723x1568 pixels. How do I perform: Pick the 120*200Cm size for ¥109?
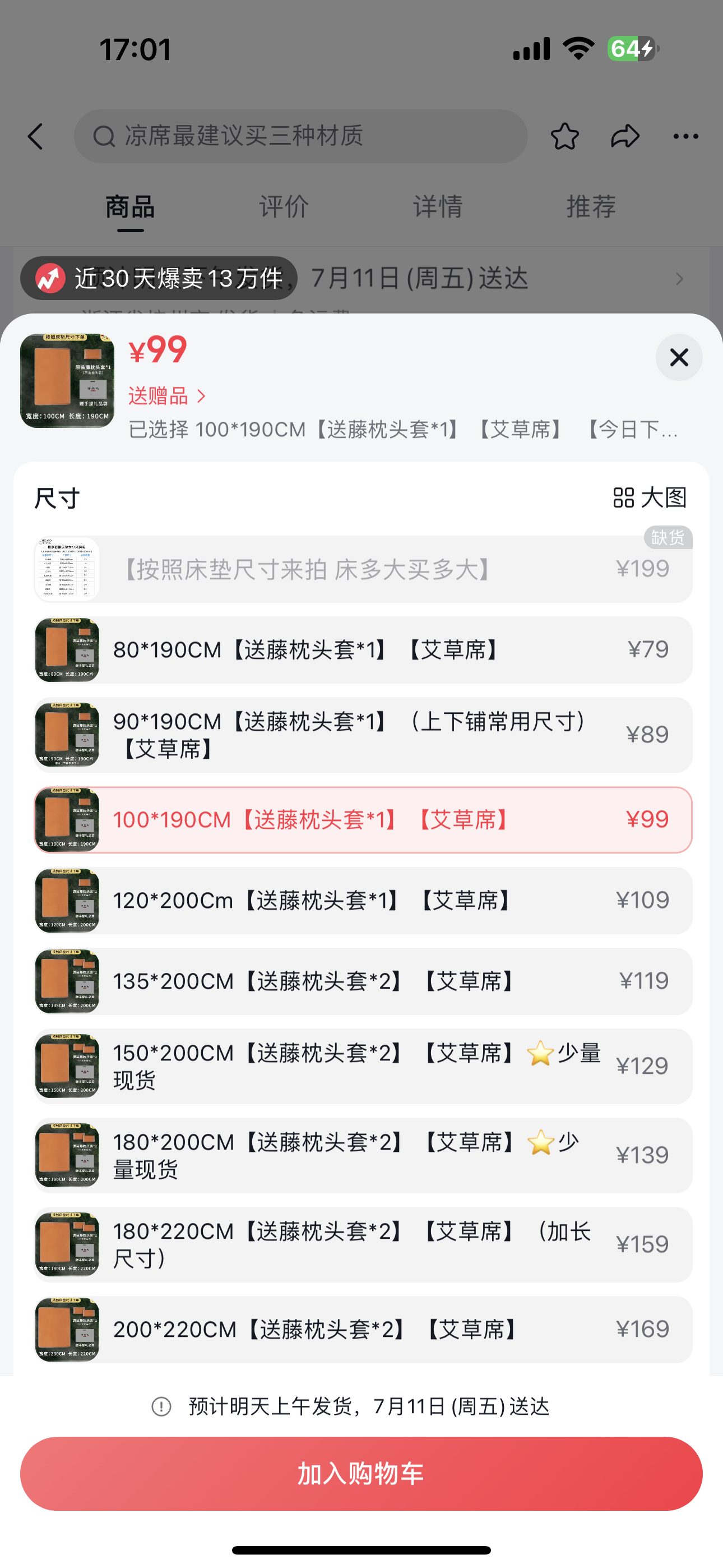point(363,900)
